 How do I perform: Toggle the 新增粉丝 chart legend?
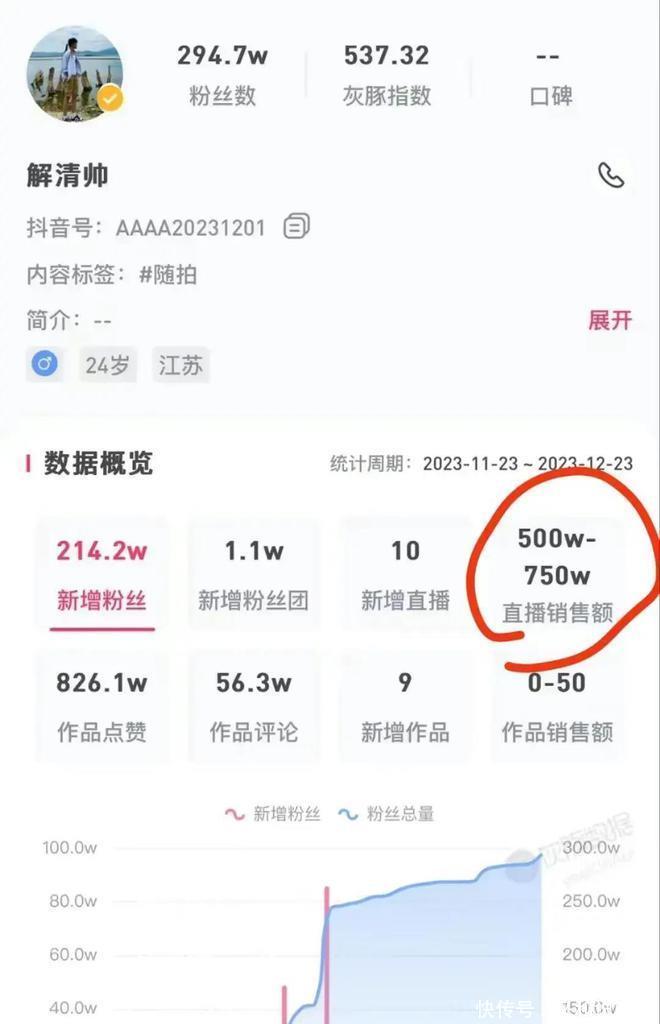click(273, 814)
